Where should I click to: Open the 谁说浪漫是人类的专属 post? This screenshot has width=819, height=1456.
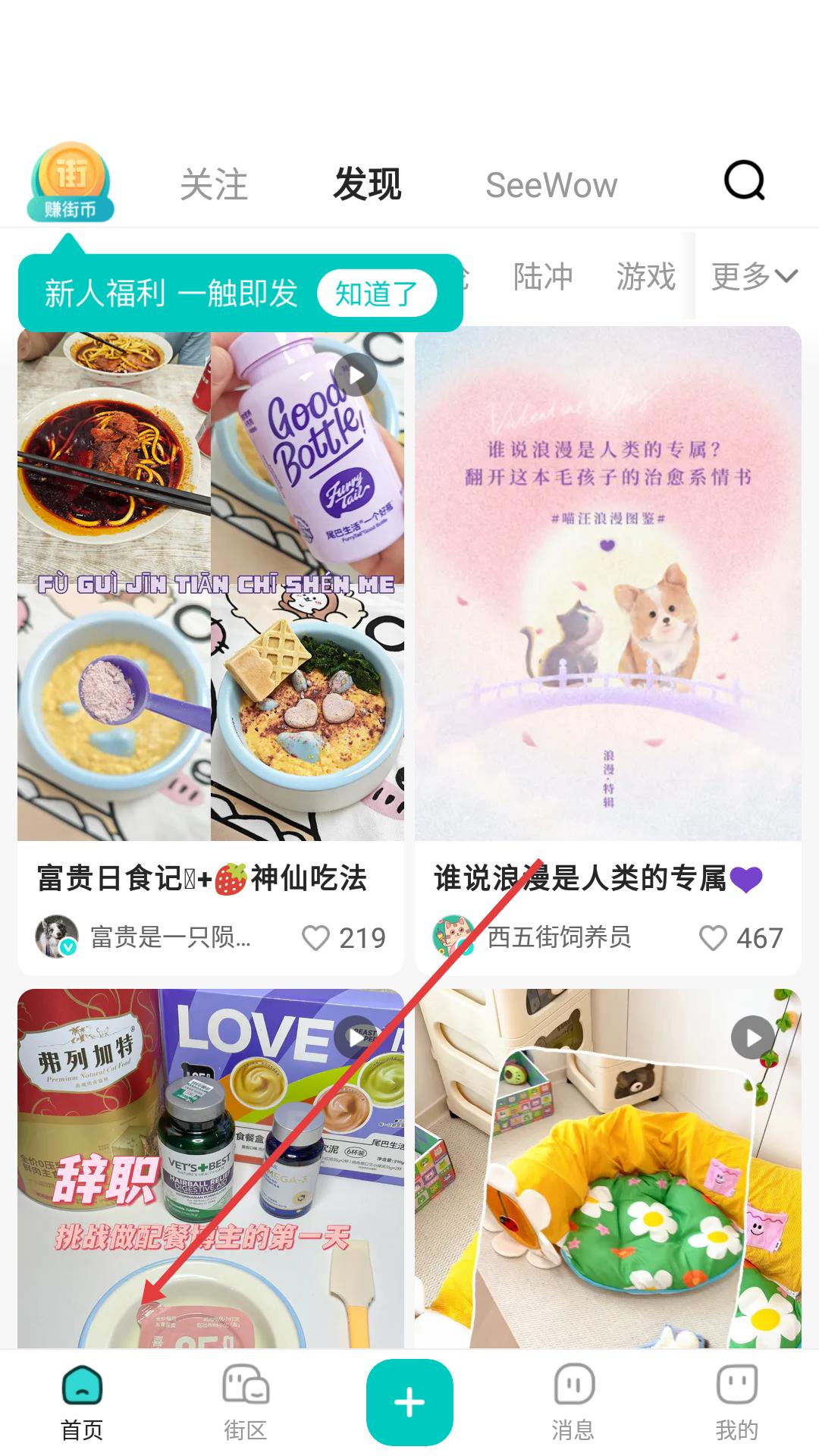point(607,584)
